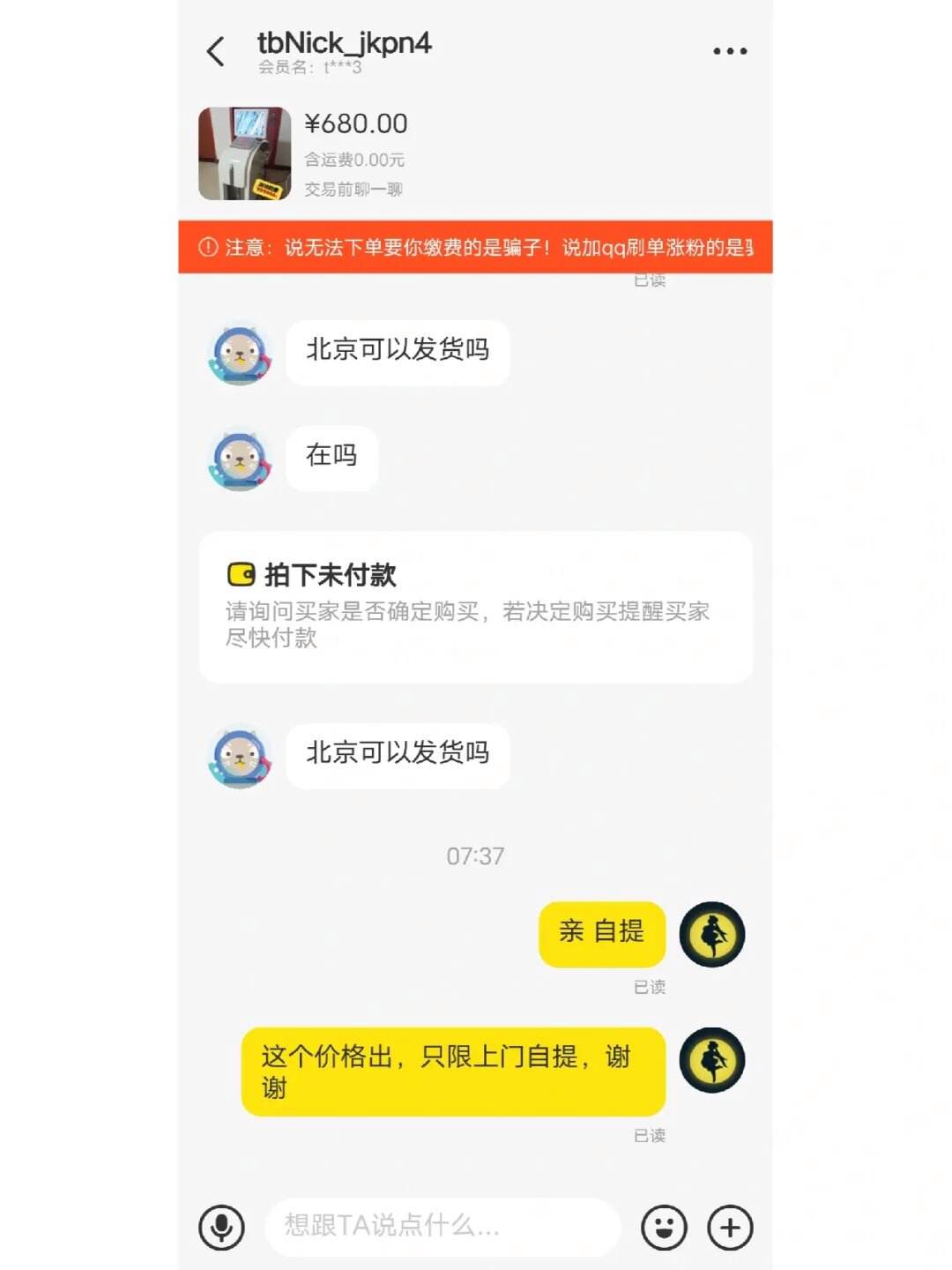
Task: Open the plus attachment menu
Action: click(730, 1227)
